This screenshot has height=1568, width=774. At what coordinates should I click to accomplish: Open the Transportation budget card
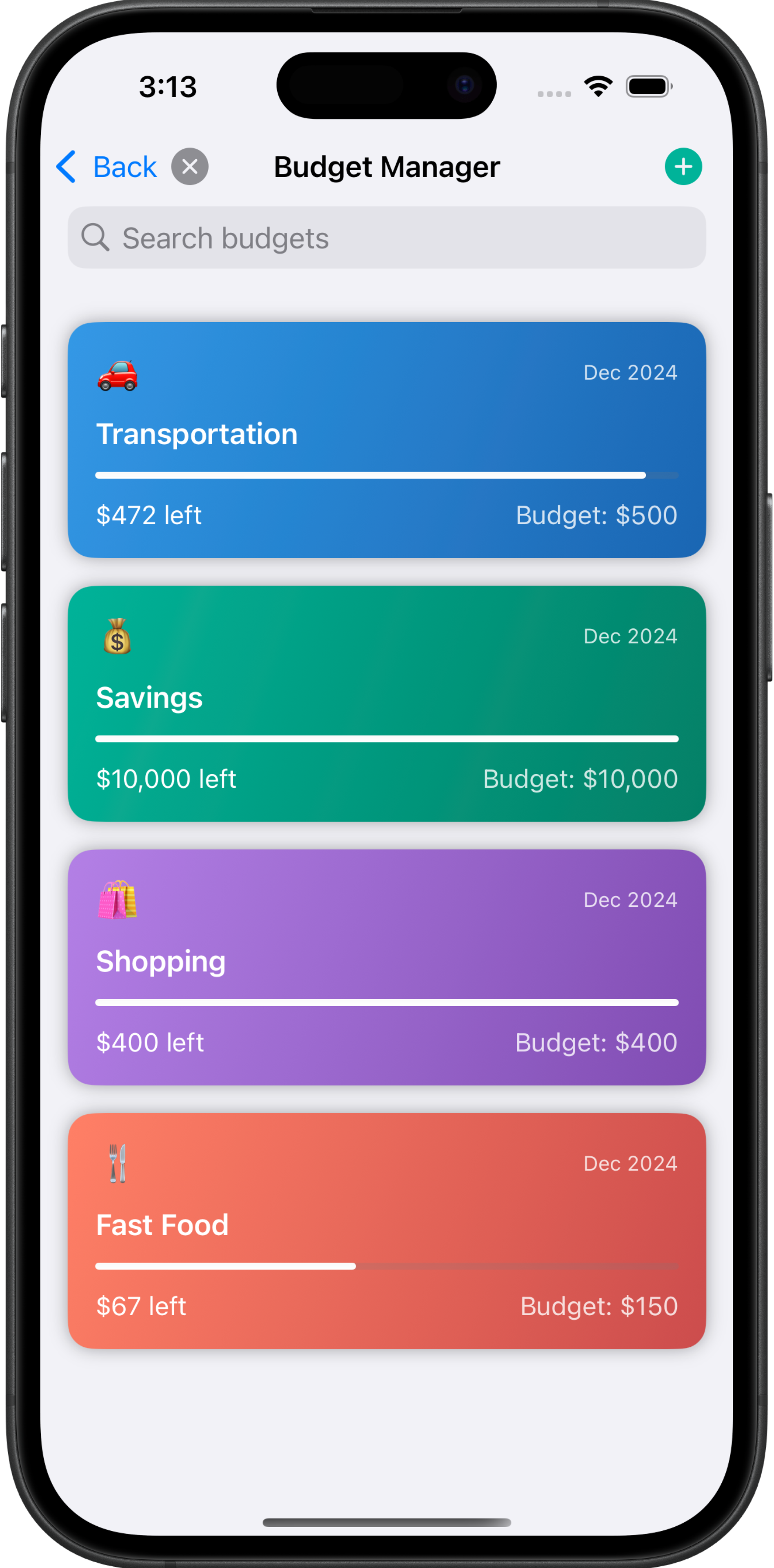point(387,440)
